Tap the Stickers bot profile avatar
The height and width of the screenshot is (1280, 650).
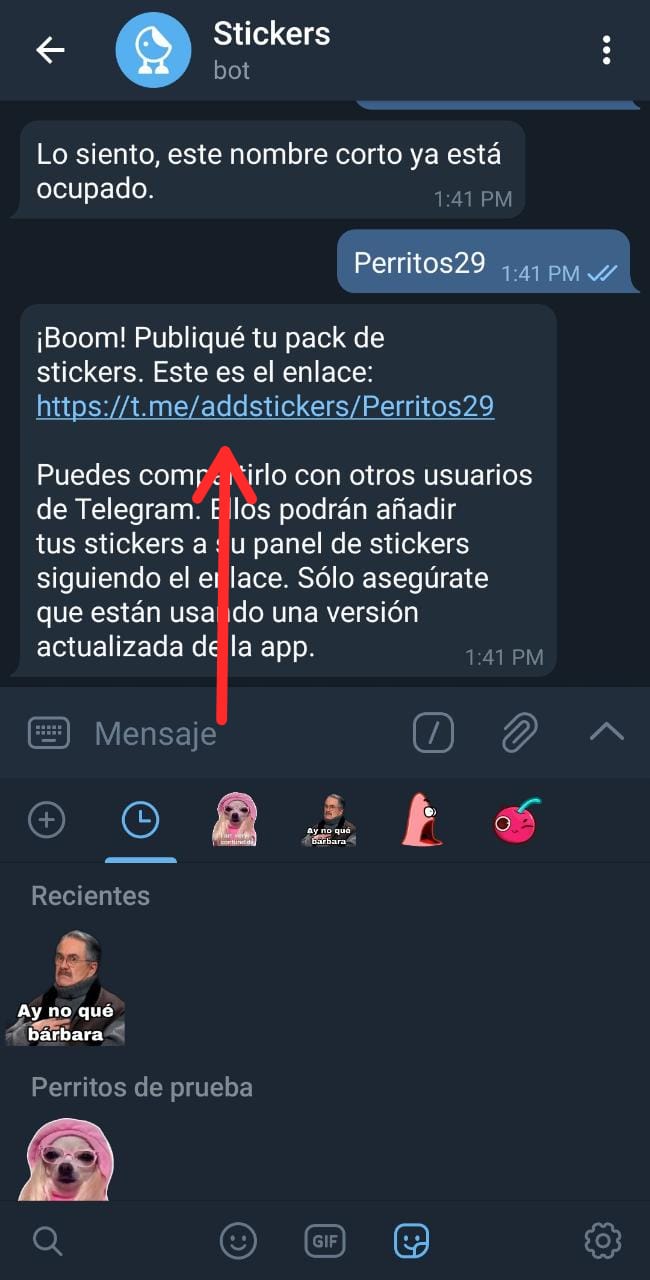pyautogui.click(x=153, y=50)
